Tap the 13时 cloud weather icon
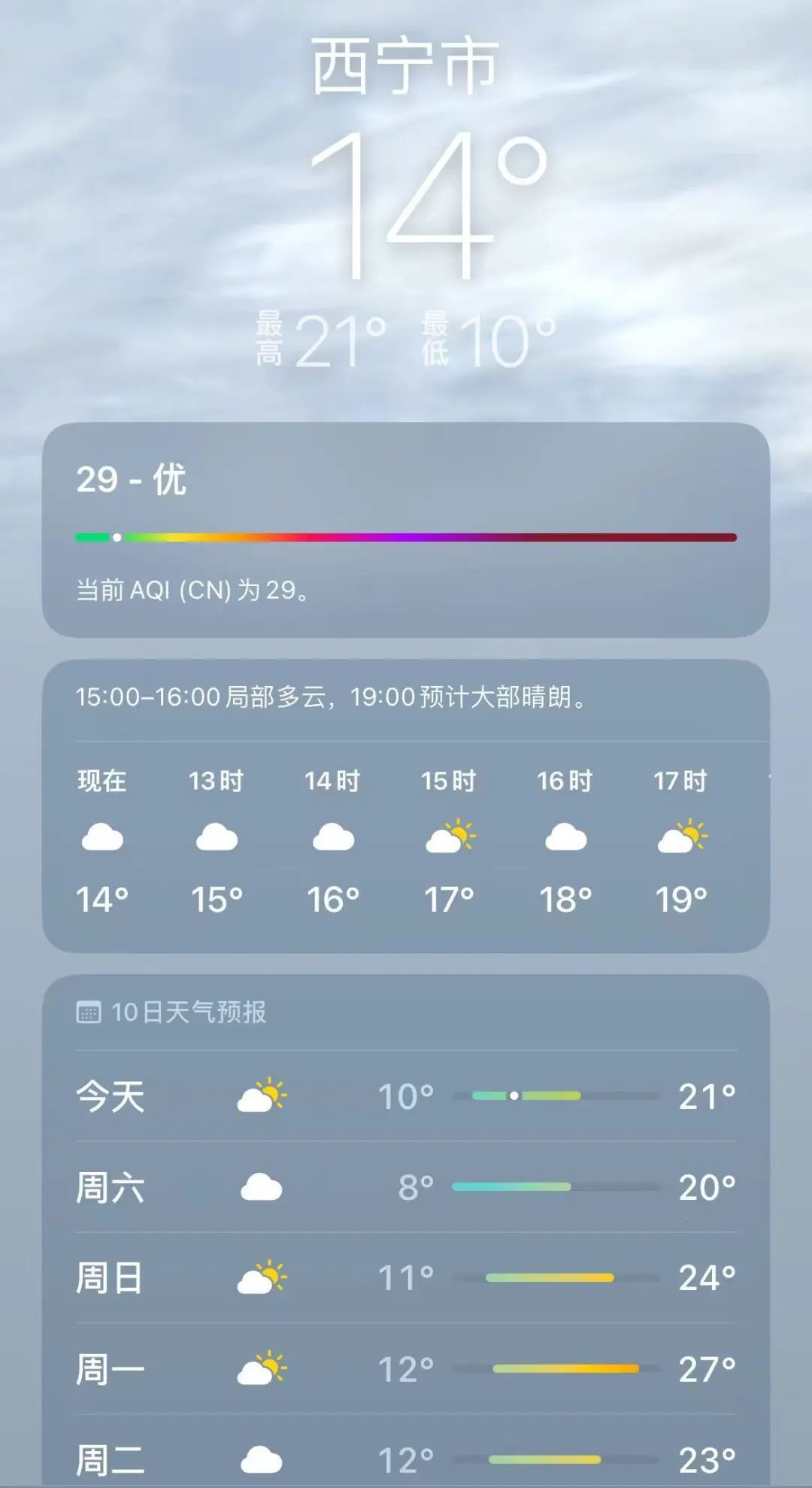 219,835
